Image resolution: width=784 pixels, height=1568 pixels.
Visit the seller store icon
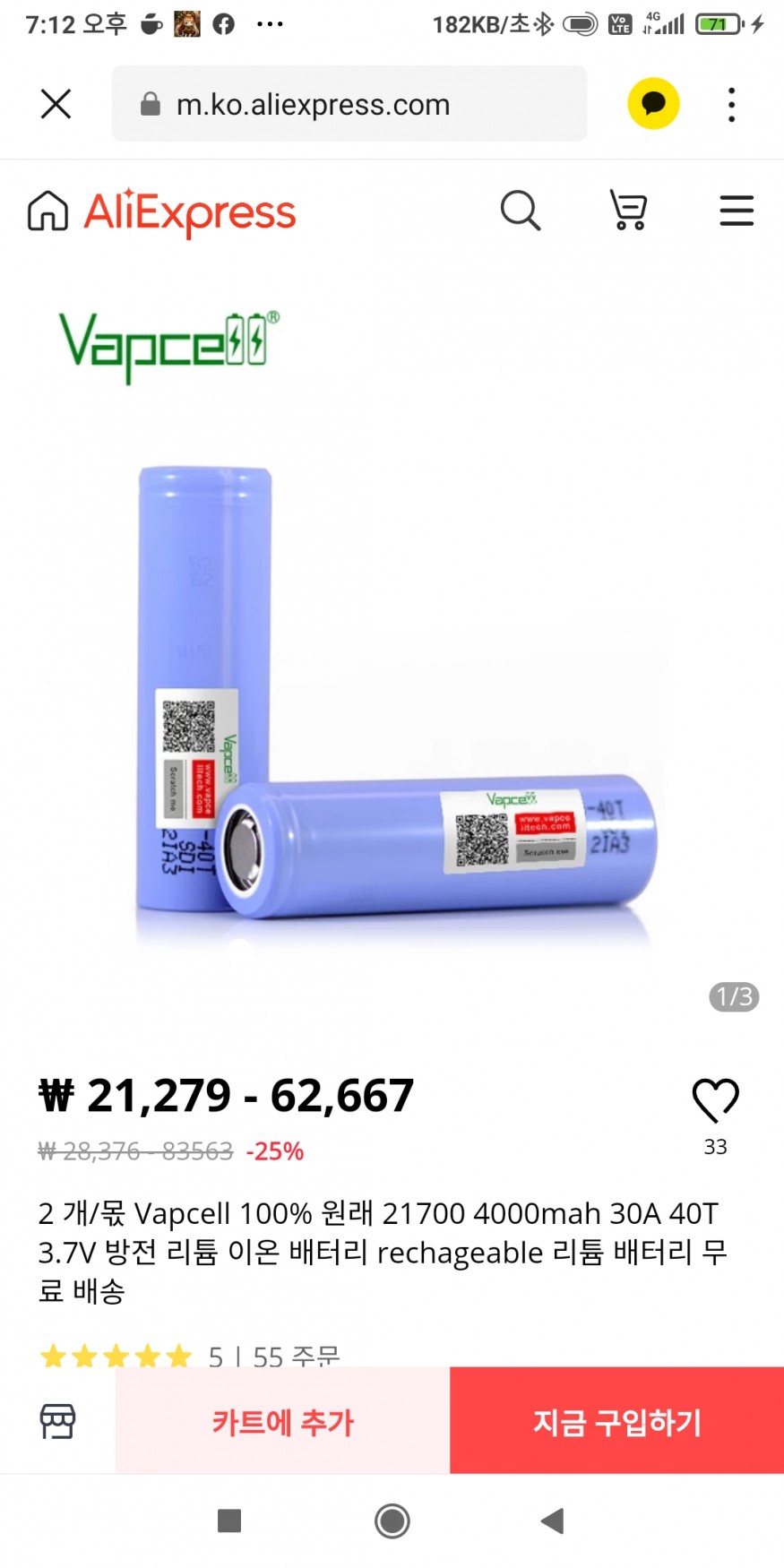(x=57, y=1421)
